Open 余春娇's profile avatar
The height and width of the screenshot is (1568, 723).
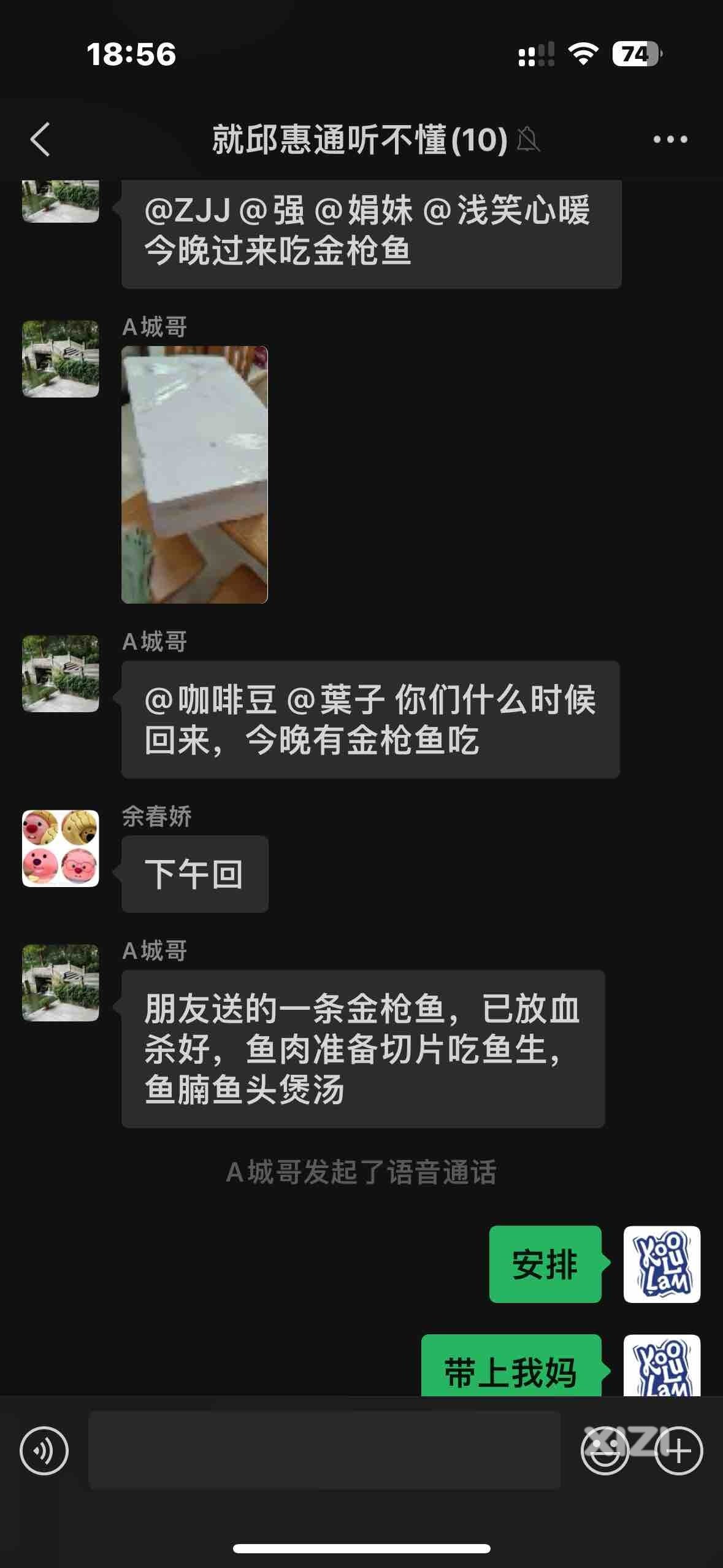(x=61, y=848)
